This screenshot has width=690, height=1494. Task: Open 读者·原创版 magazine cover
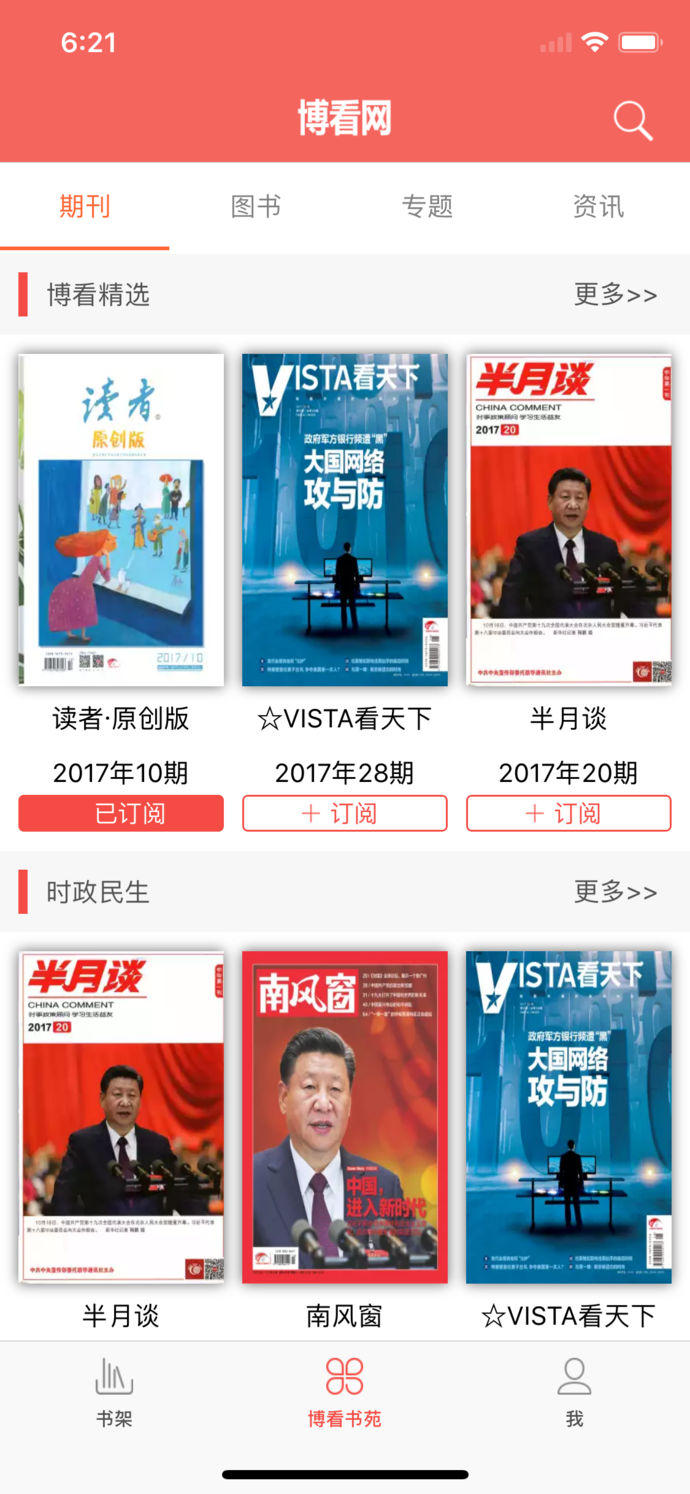point(121,520)
